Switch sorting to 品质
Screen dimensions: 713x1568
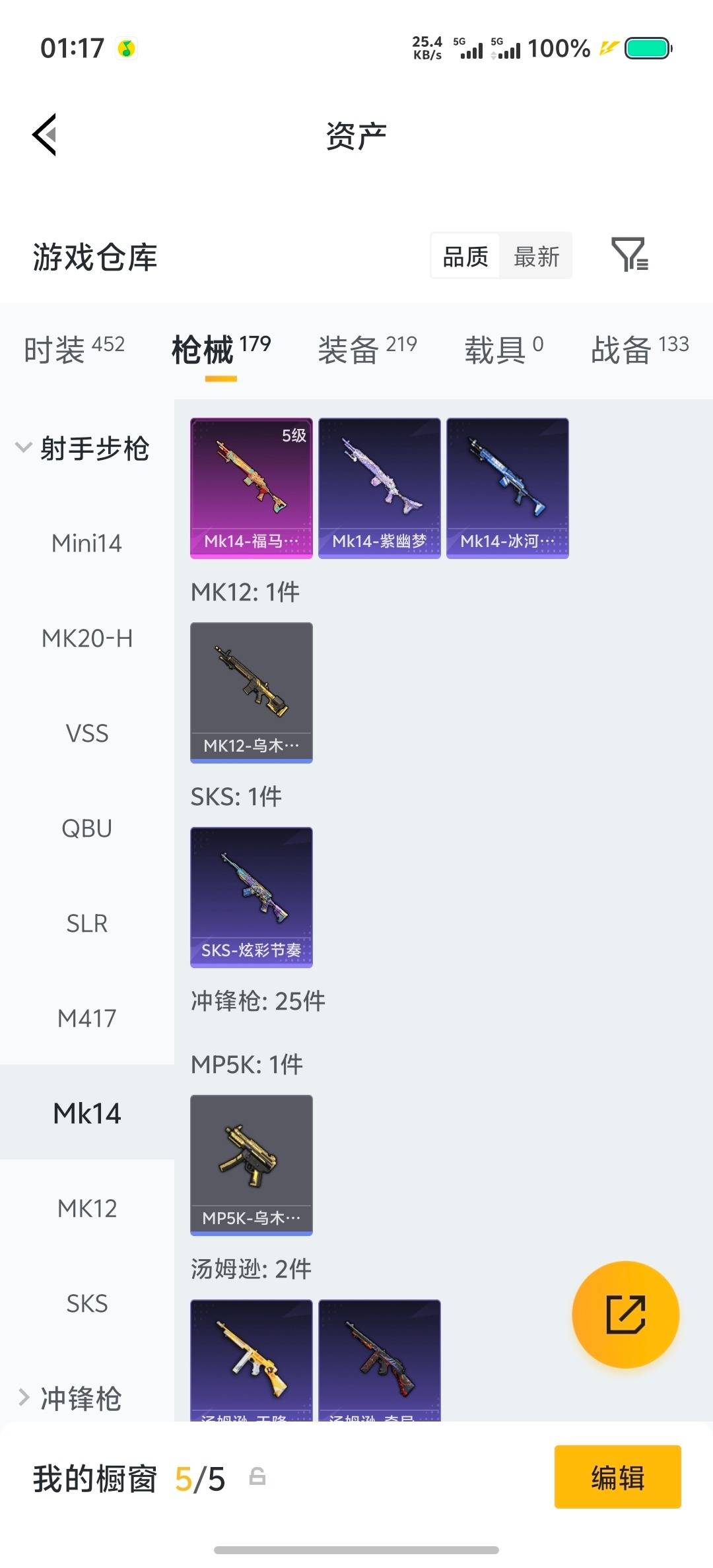point(465,256)
